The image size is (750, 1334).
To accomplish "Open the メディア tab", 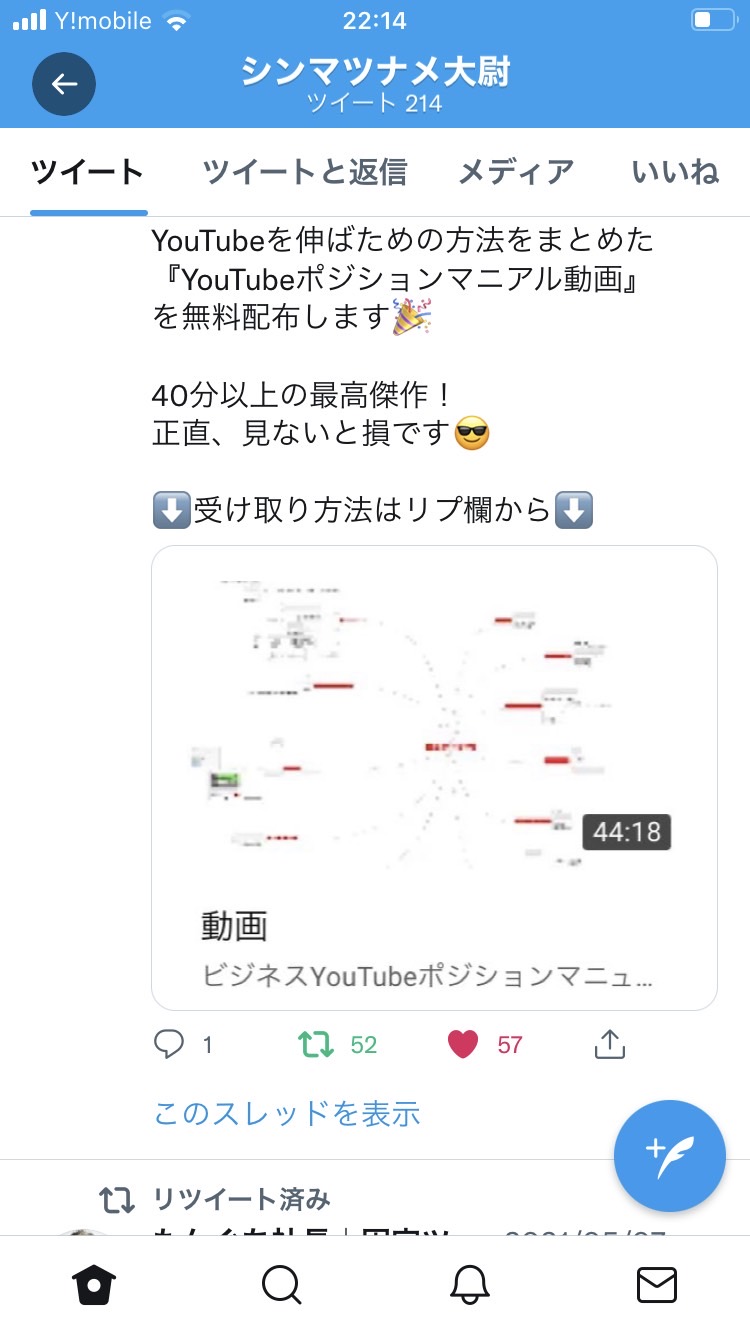I will [x=516, y=172].
